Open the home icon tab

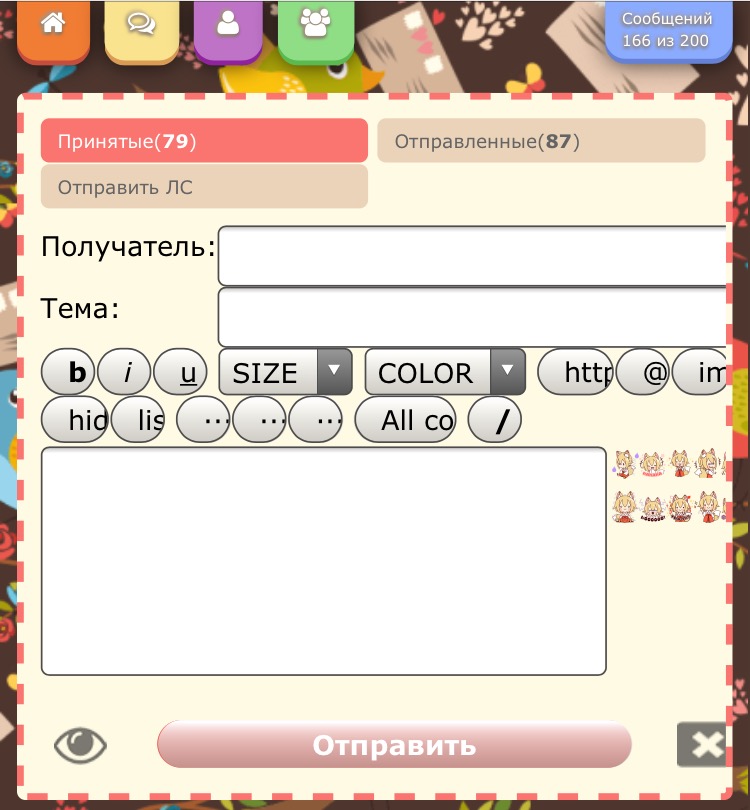(53, 27)
